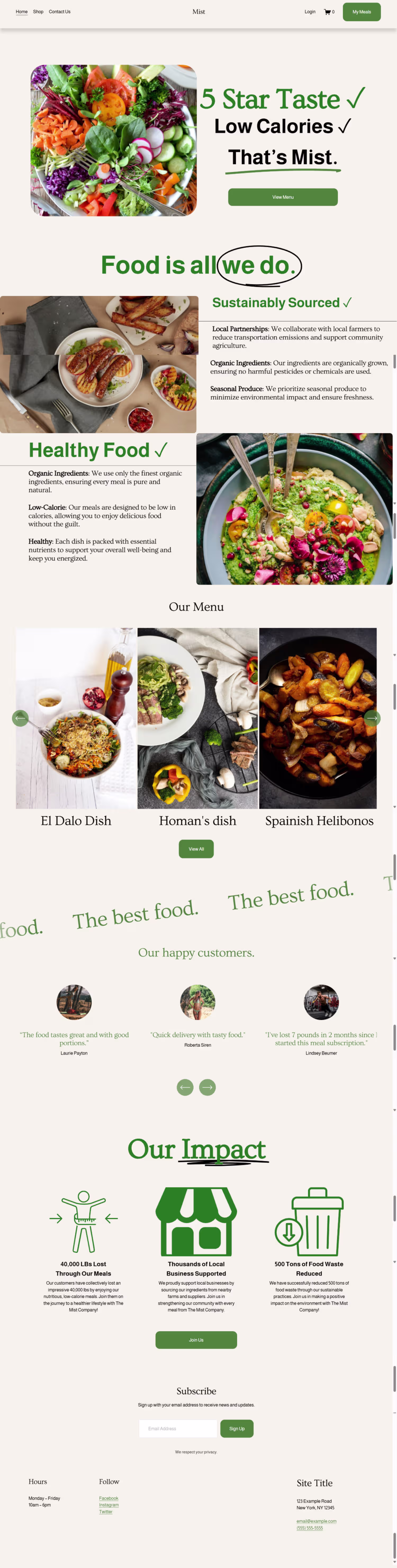Viewport: 397px width, 1568px height.
Task: Tap the View Menu button
Action: (x=282, y=197)
